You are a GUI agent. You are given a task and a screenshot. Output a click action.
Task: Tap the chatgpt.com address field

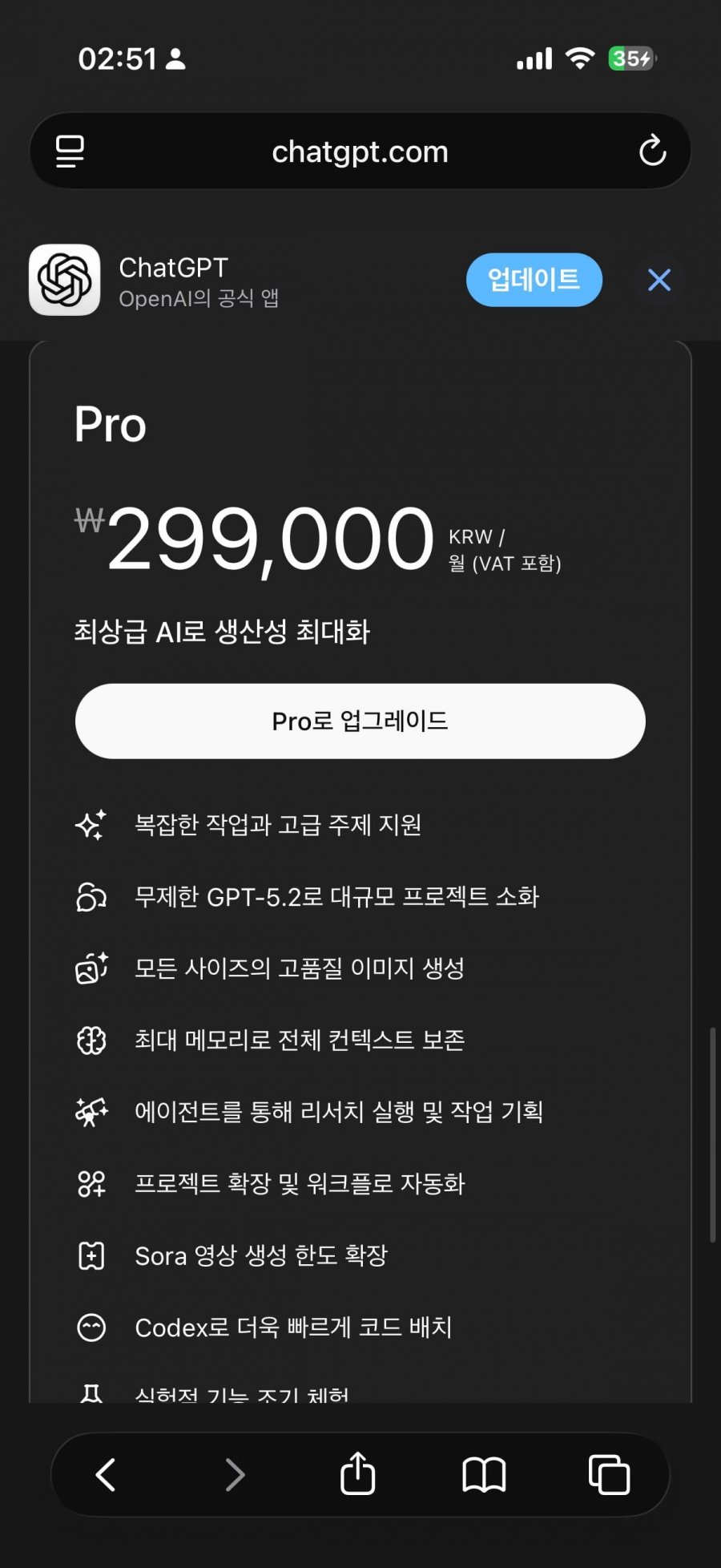click(360, 152)
